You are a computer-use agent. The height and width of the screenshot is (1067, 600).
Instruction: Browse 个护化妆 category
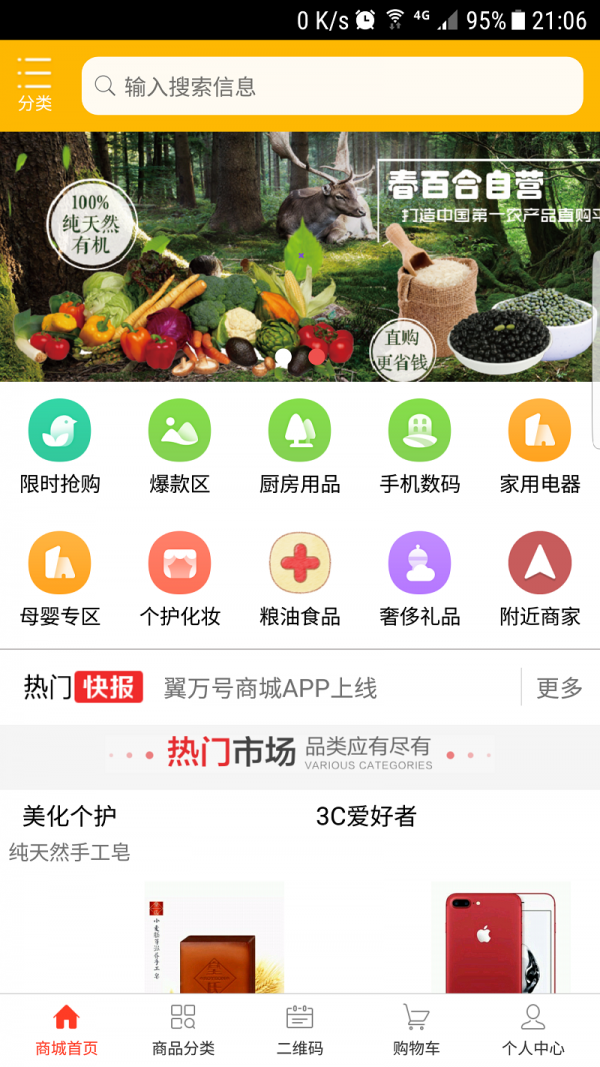[180, 579]
